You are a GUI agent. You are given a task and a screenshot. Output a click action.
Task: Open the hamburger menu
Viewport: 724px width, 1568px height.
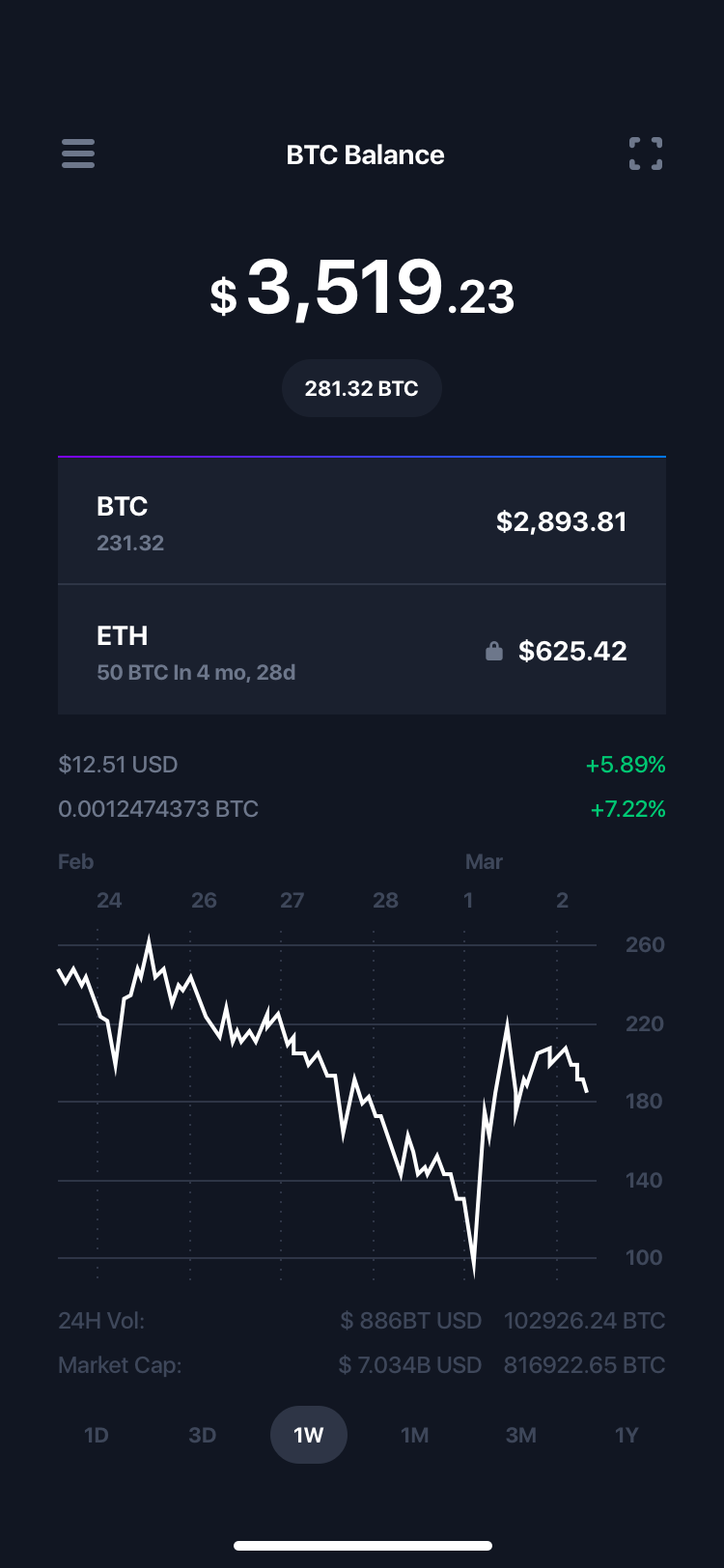(78, 154)
